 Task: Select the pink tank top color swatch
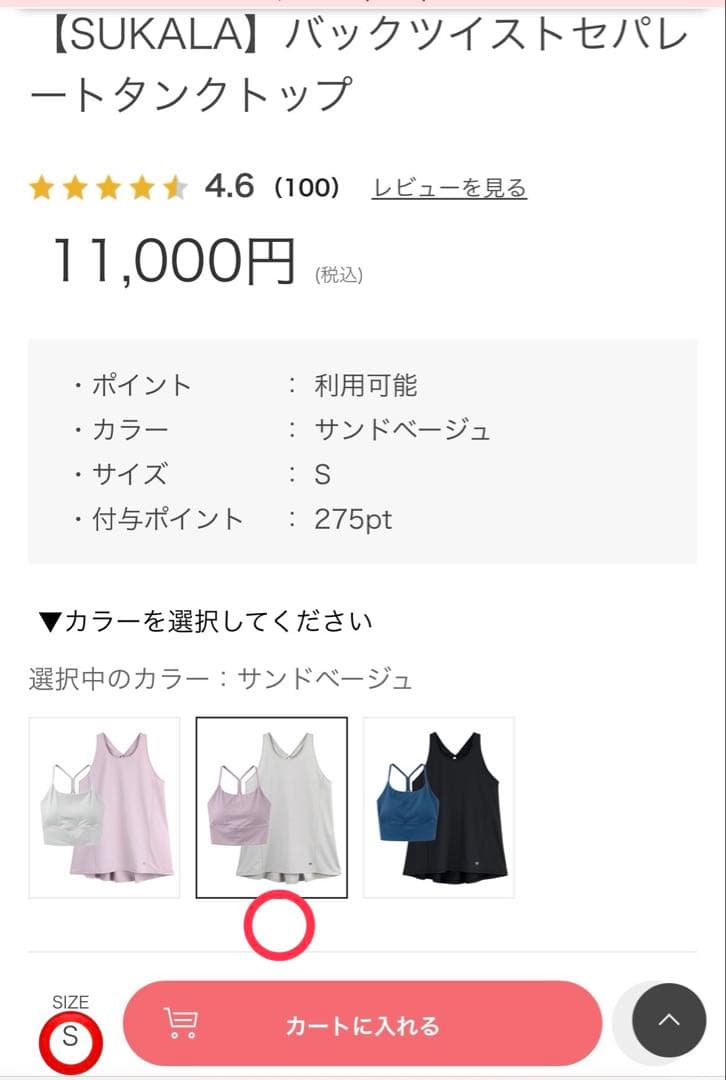[x=103, y=805]
